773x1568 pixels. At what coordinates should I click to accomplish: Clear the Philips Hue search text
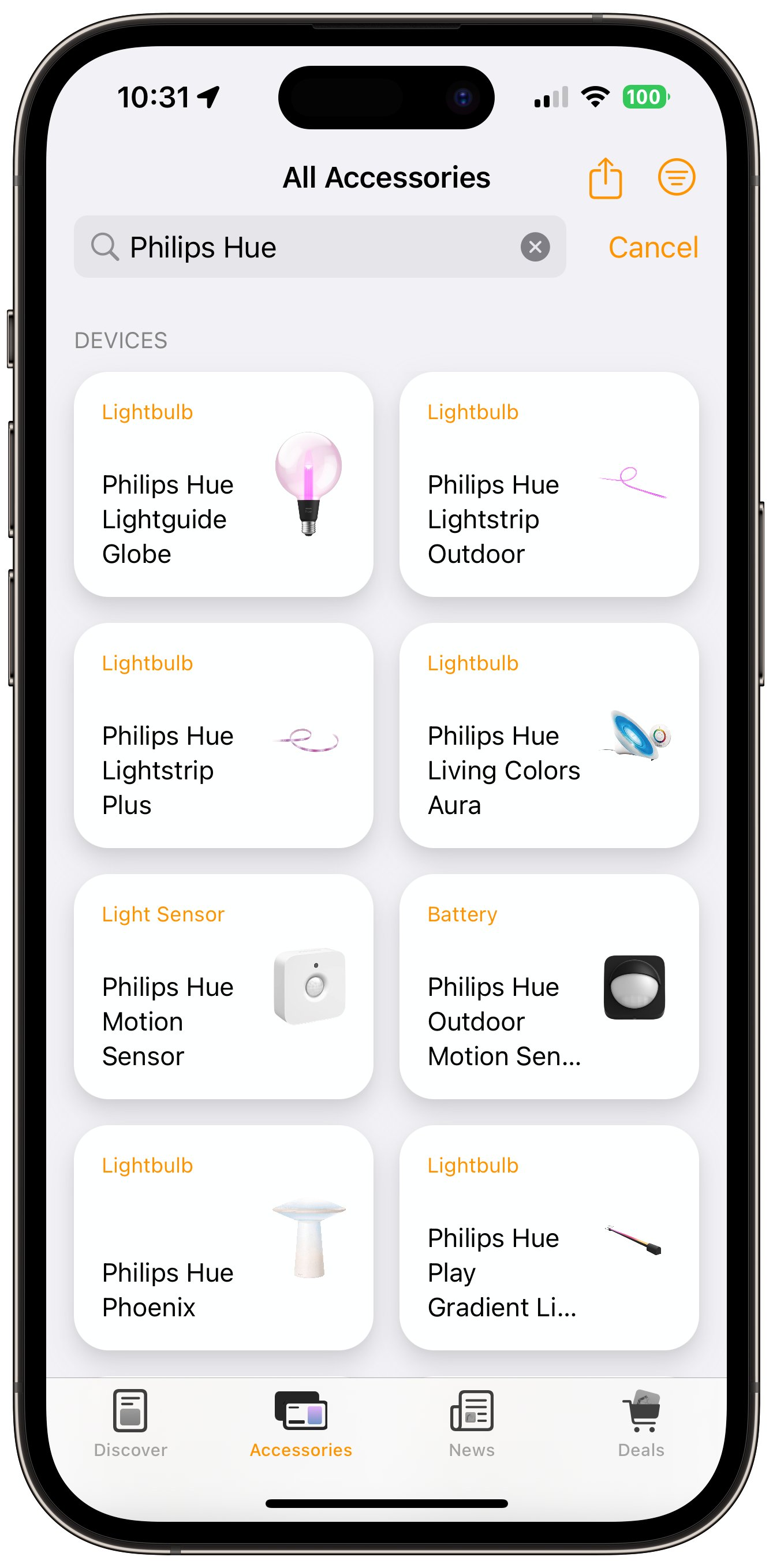pos(535,247)
